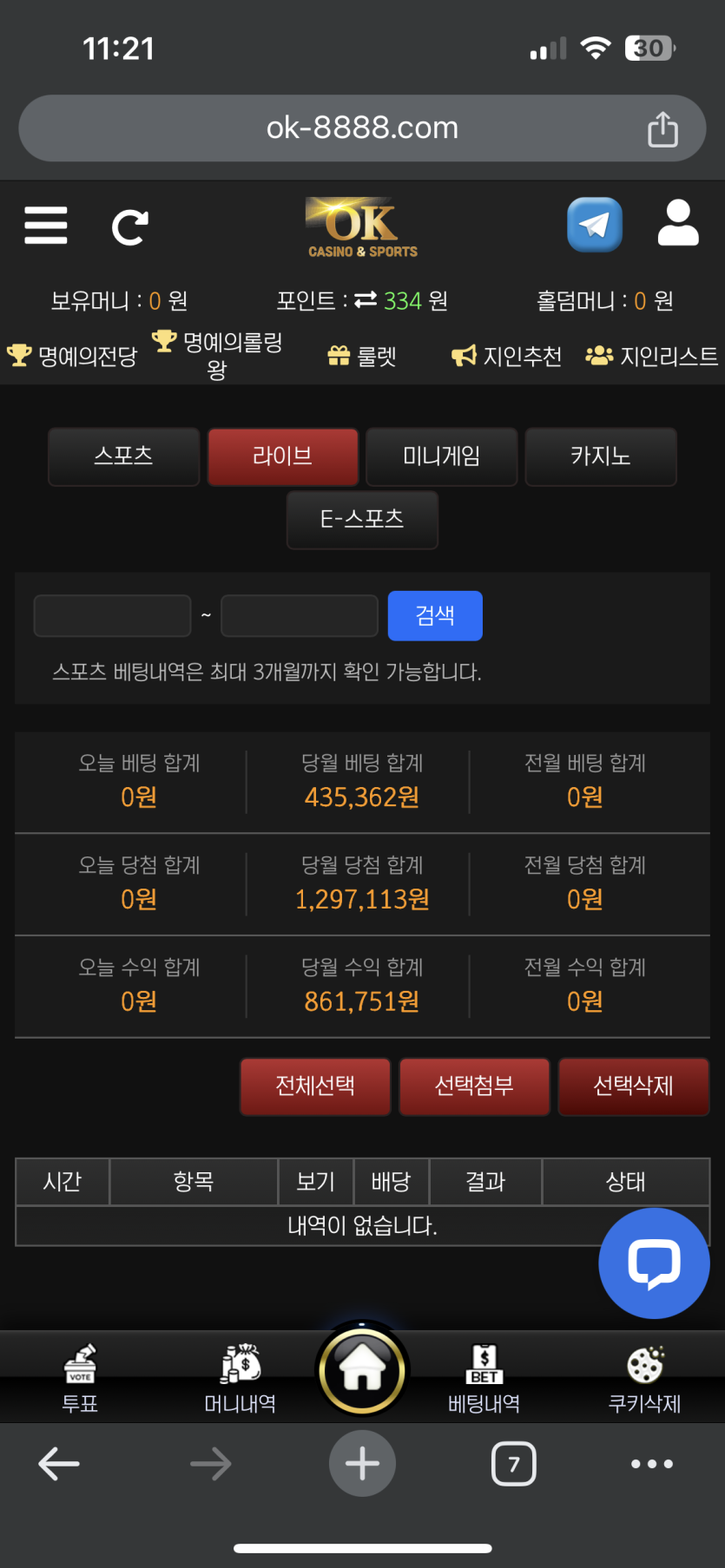Switch to the 스포츠 tab

123,456
